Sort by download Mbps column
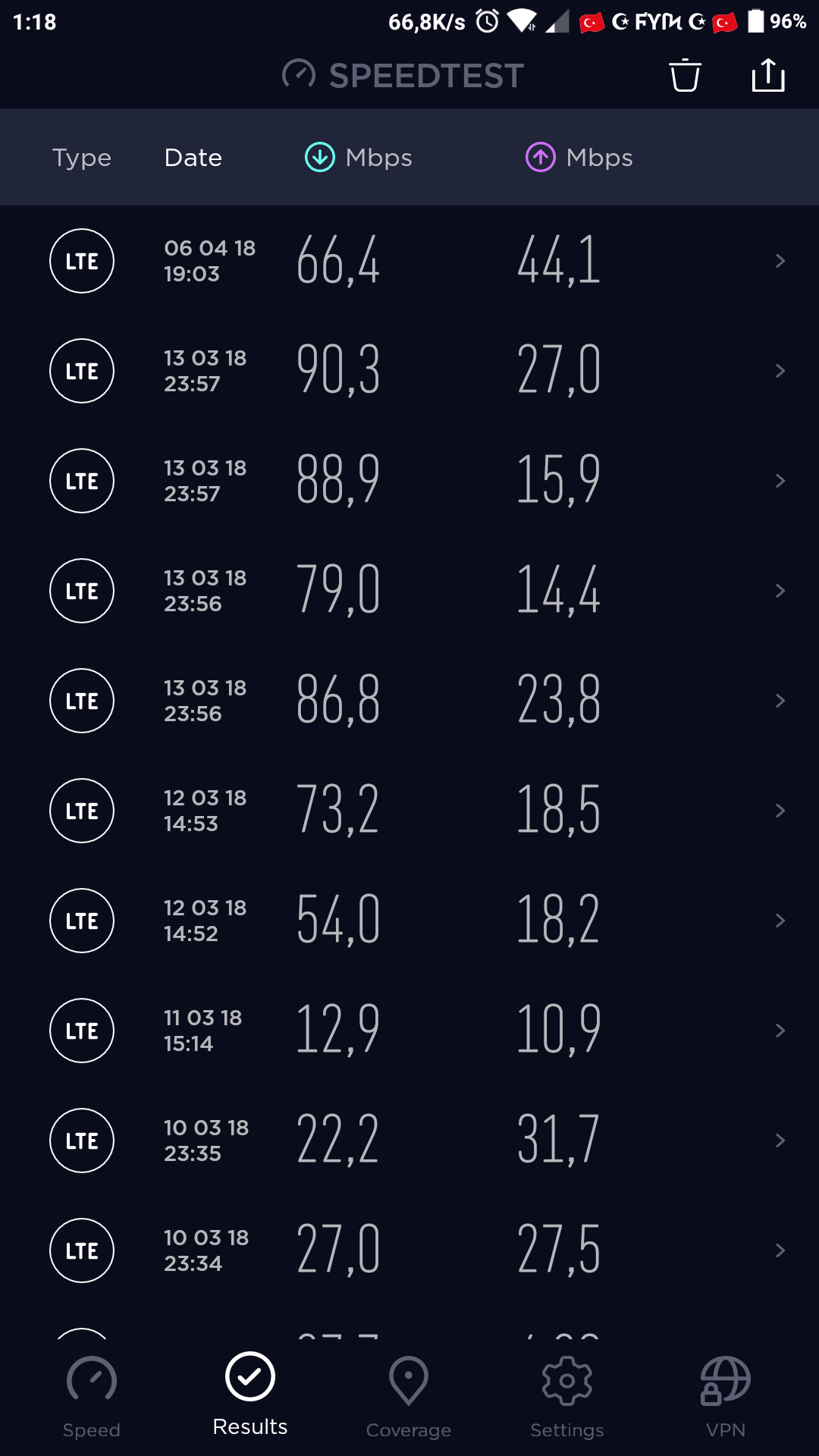 (358, 158)
